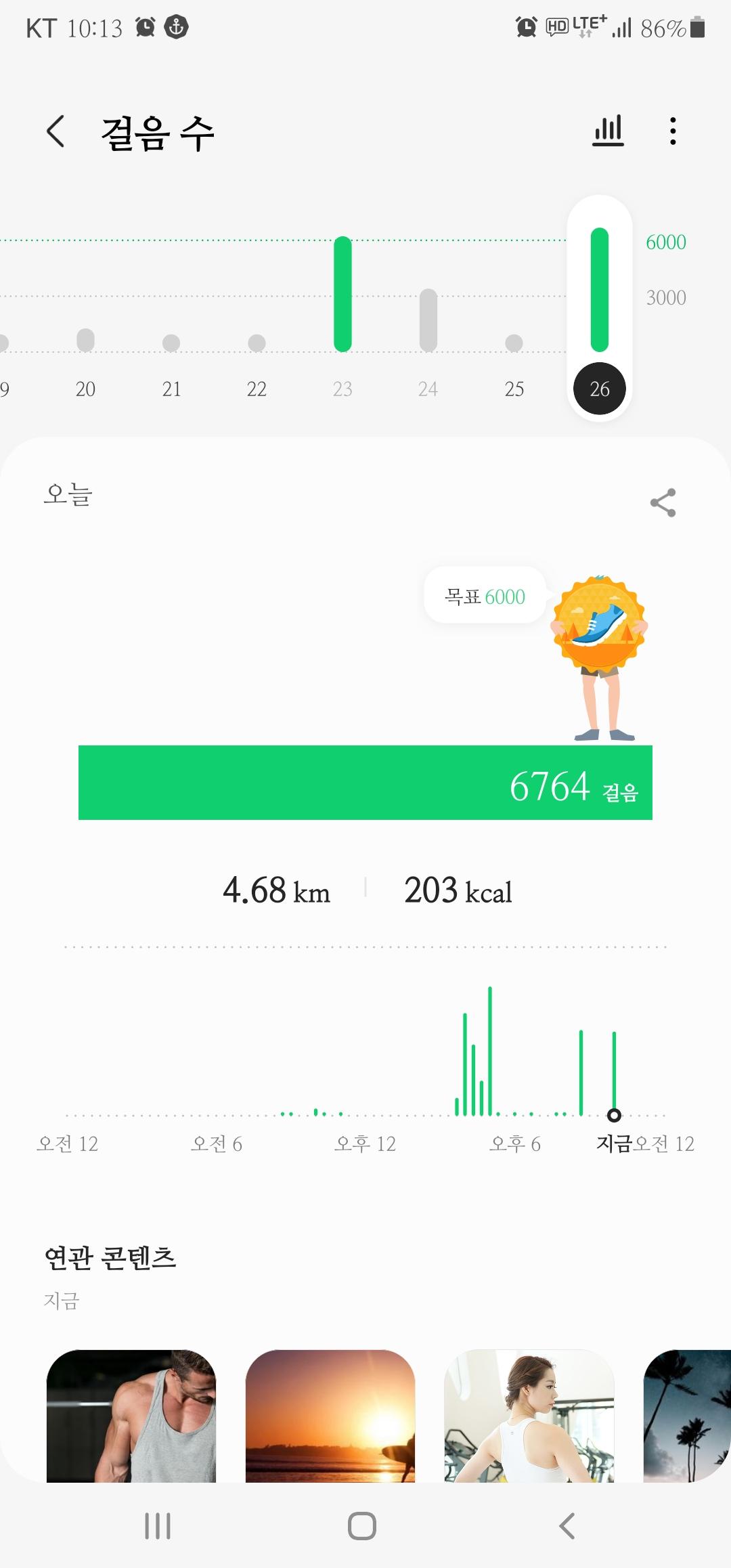Go back from the 걸음 수 screen

[x=56, y=131]
